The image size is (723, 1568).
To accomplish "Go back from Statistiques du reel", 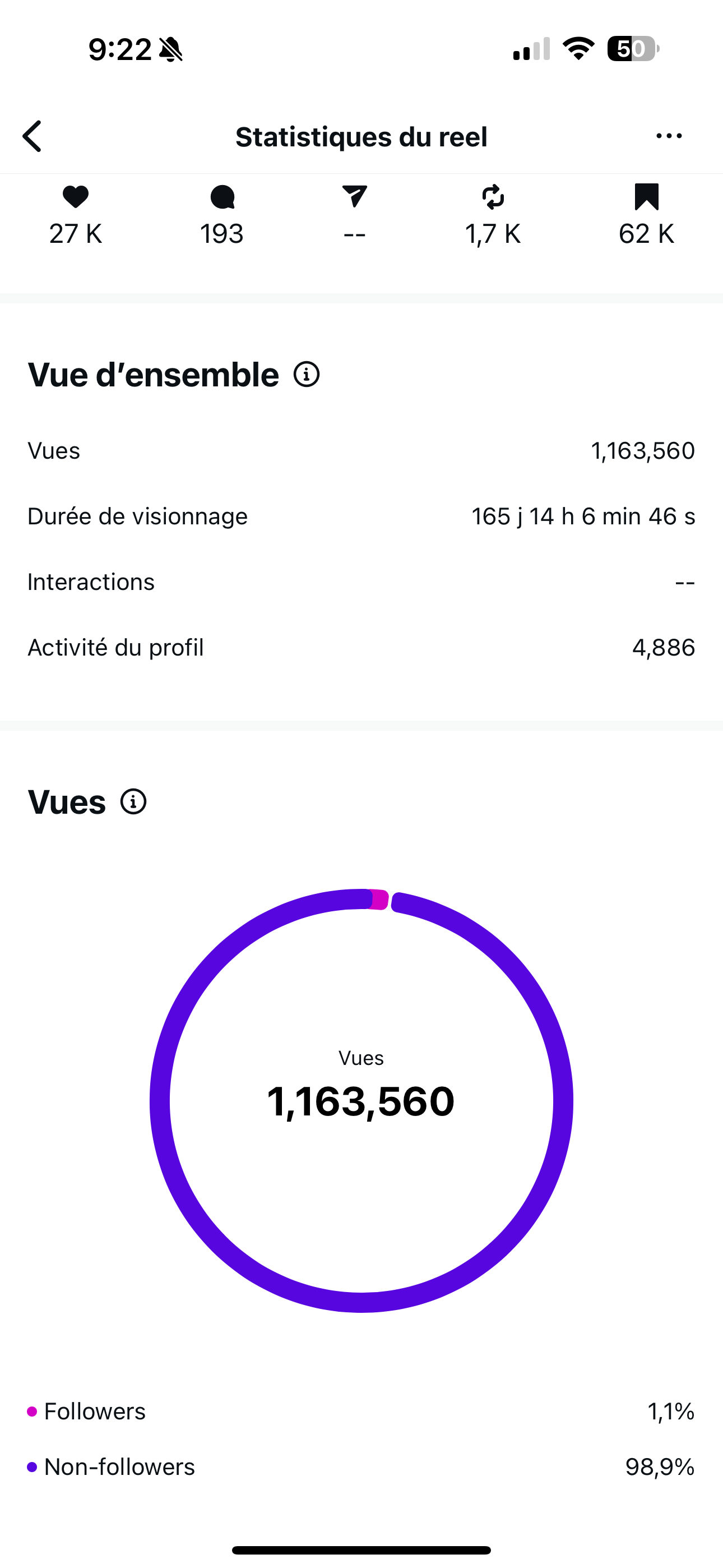I will 33,136.
